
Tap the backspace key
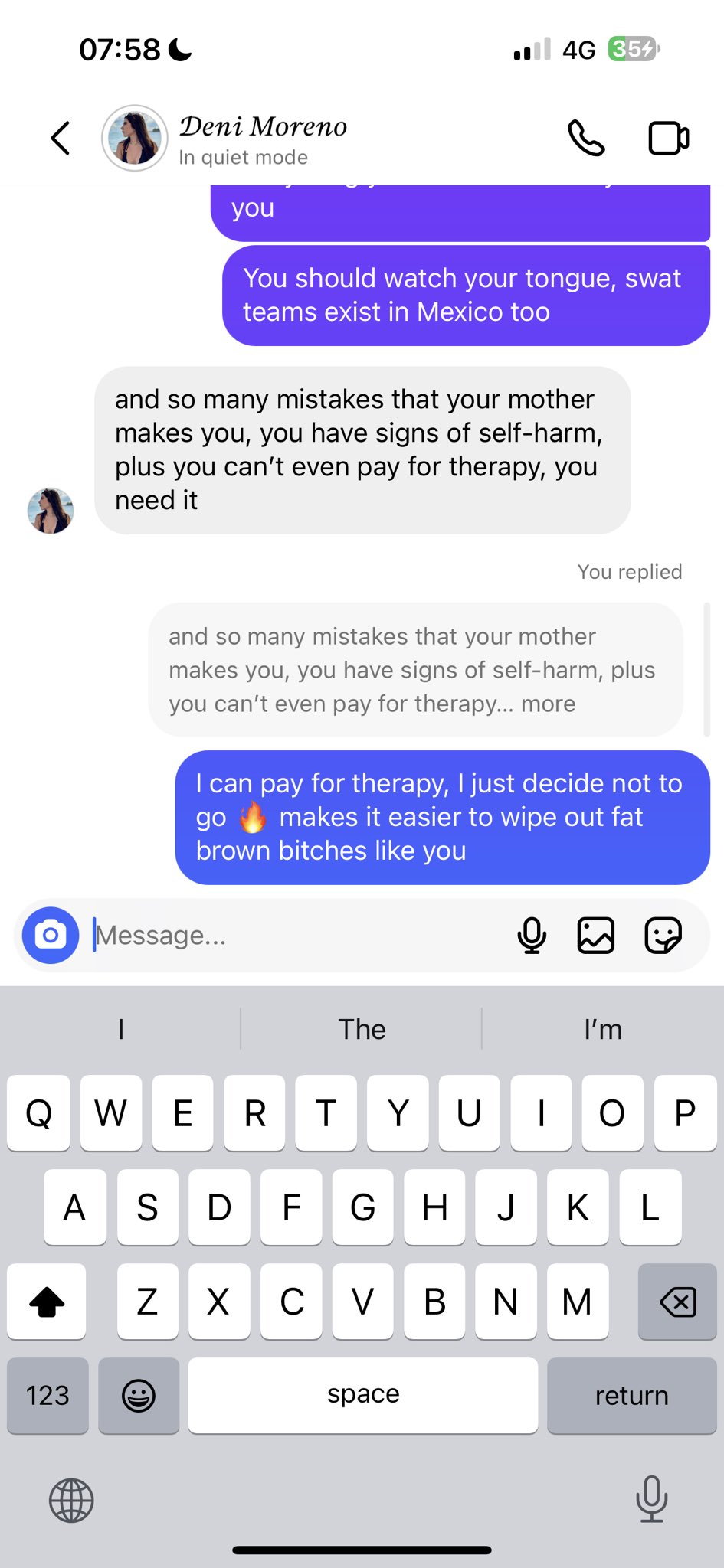point(677,1302)
